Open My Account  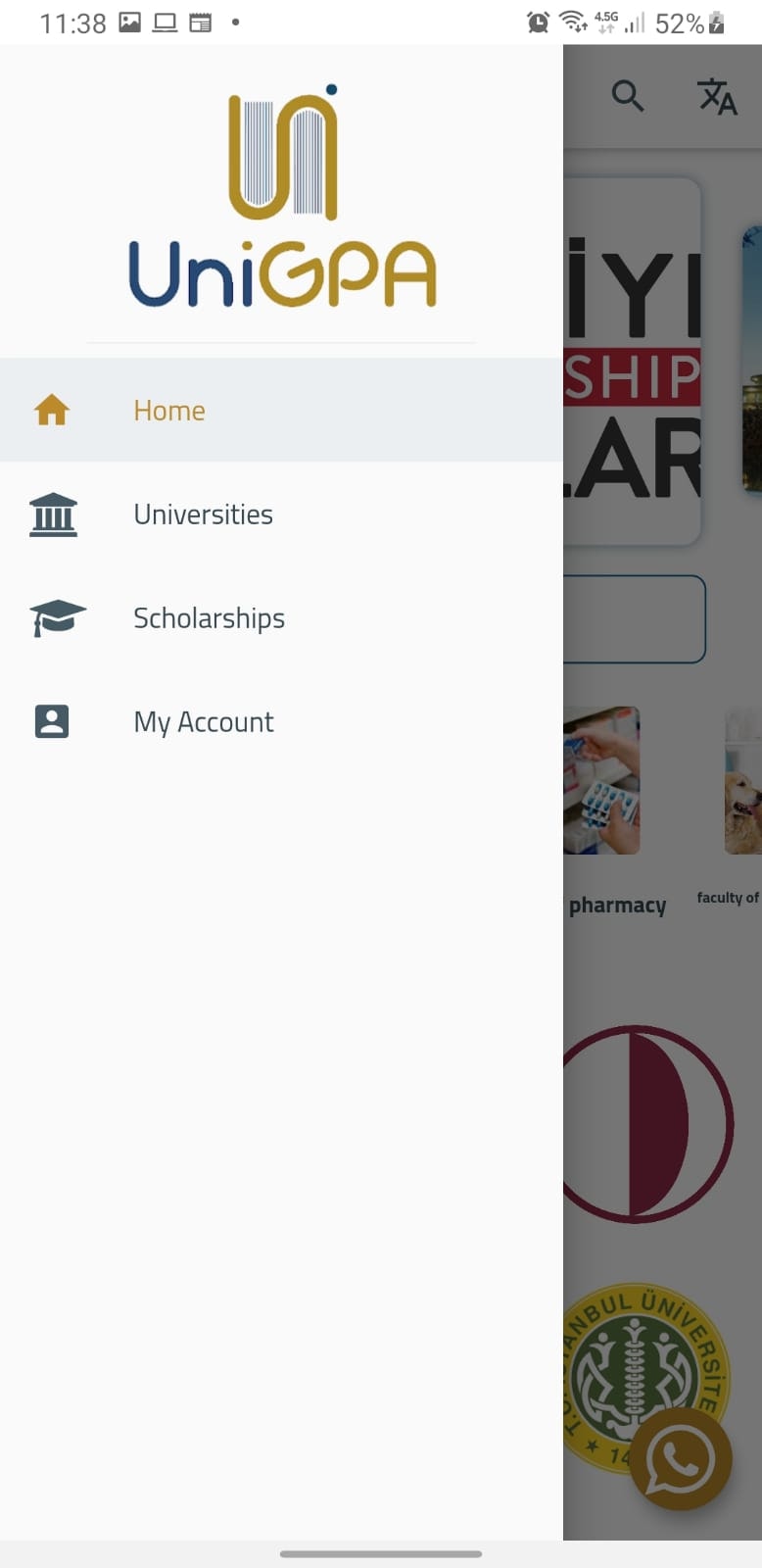[x=203, y=722]
